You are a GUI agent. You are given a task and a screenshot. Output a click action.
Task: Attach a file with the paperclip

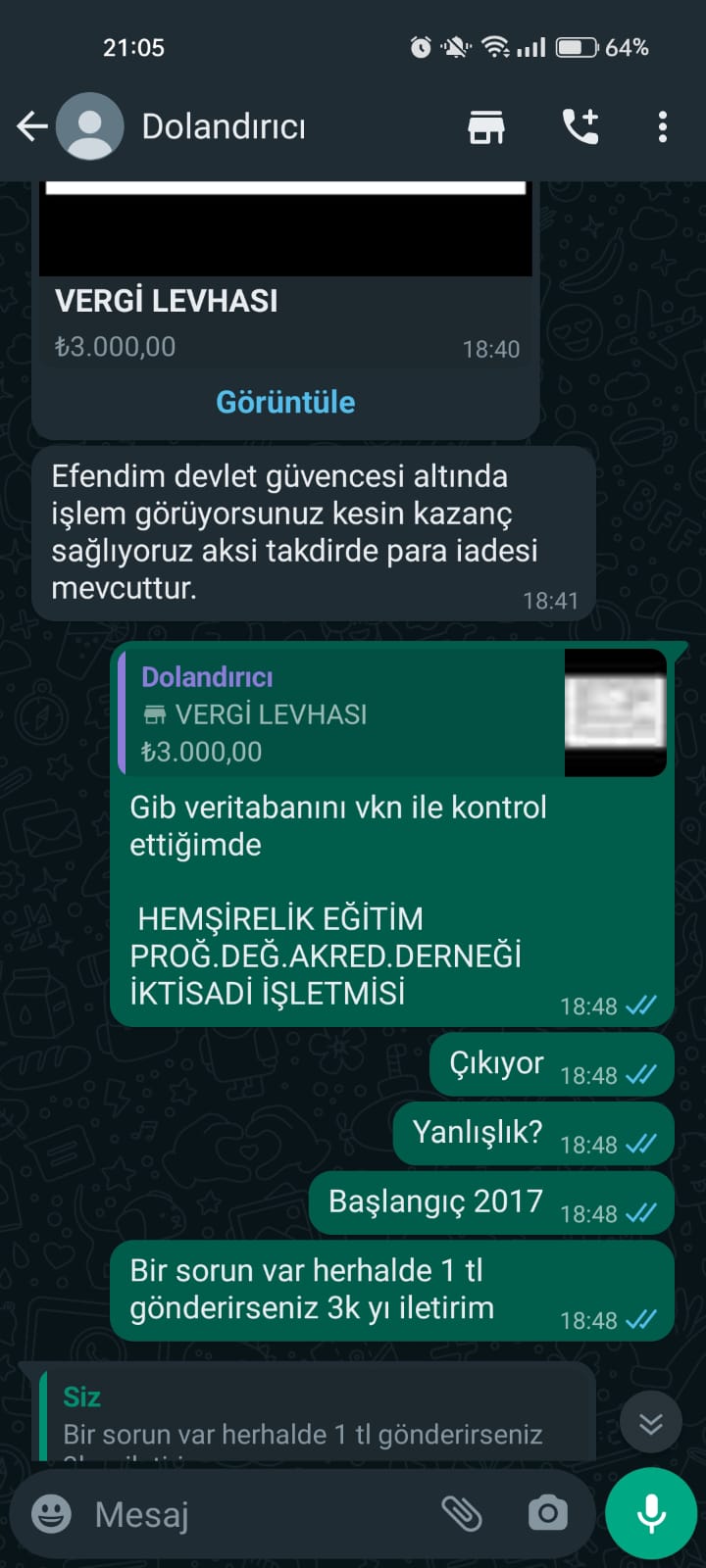pos(461,1514)
